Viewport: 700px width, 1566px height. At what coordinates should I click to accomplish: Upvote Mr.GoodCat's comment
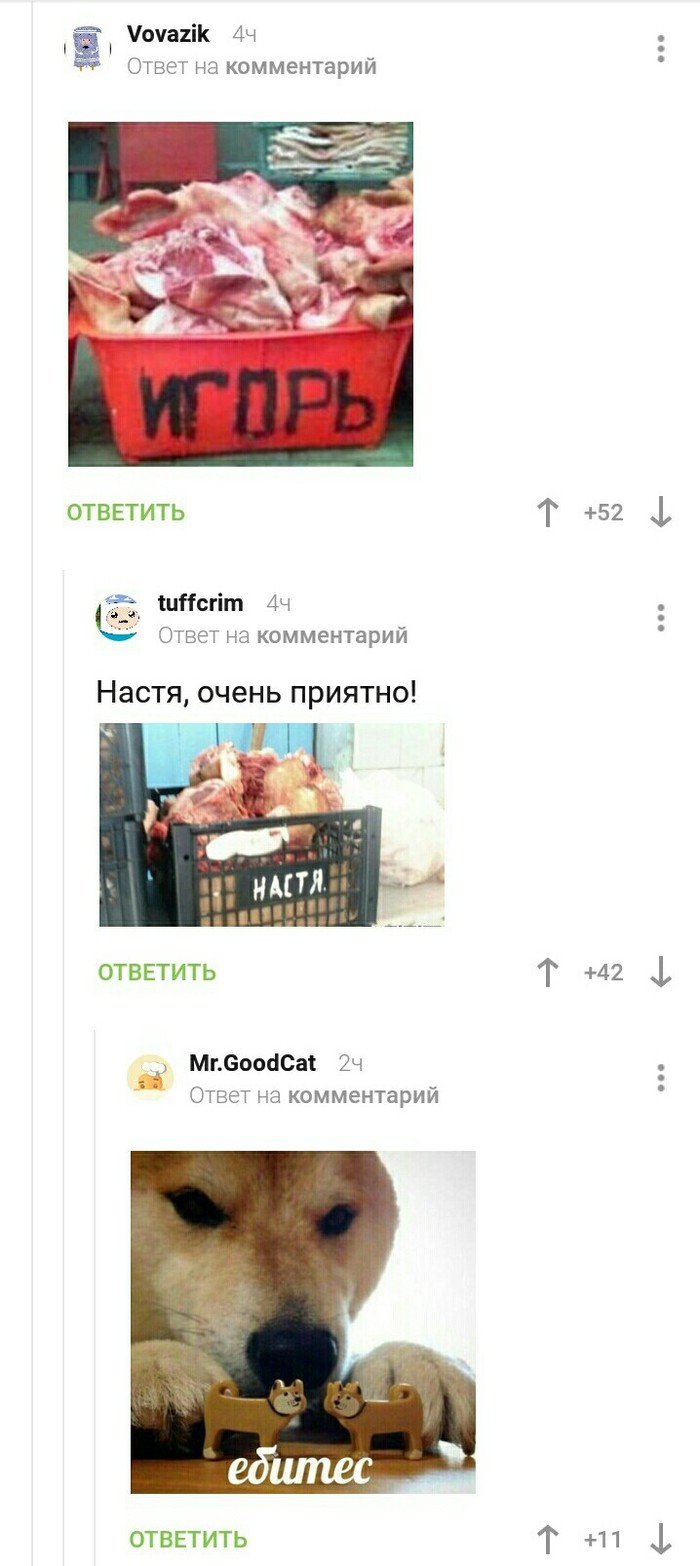tap(547, 1538)
